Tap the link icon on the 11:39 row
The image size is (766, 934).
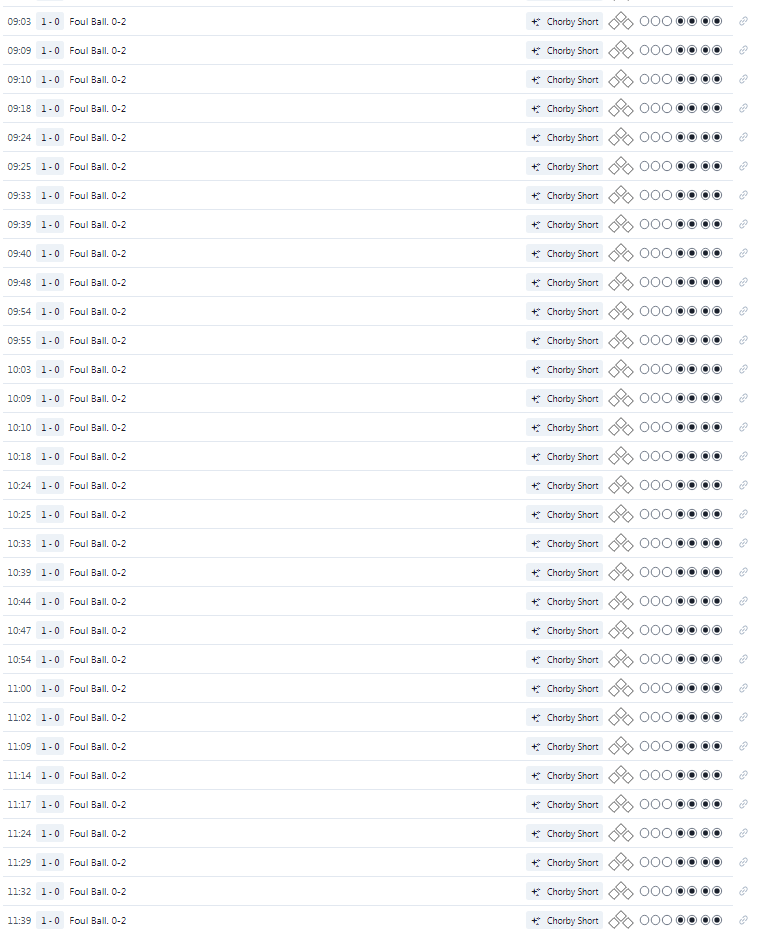pos(743,920)
